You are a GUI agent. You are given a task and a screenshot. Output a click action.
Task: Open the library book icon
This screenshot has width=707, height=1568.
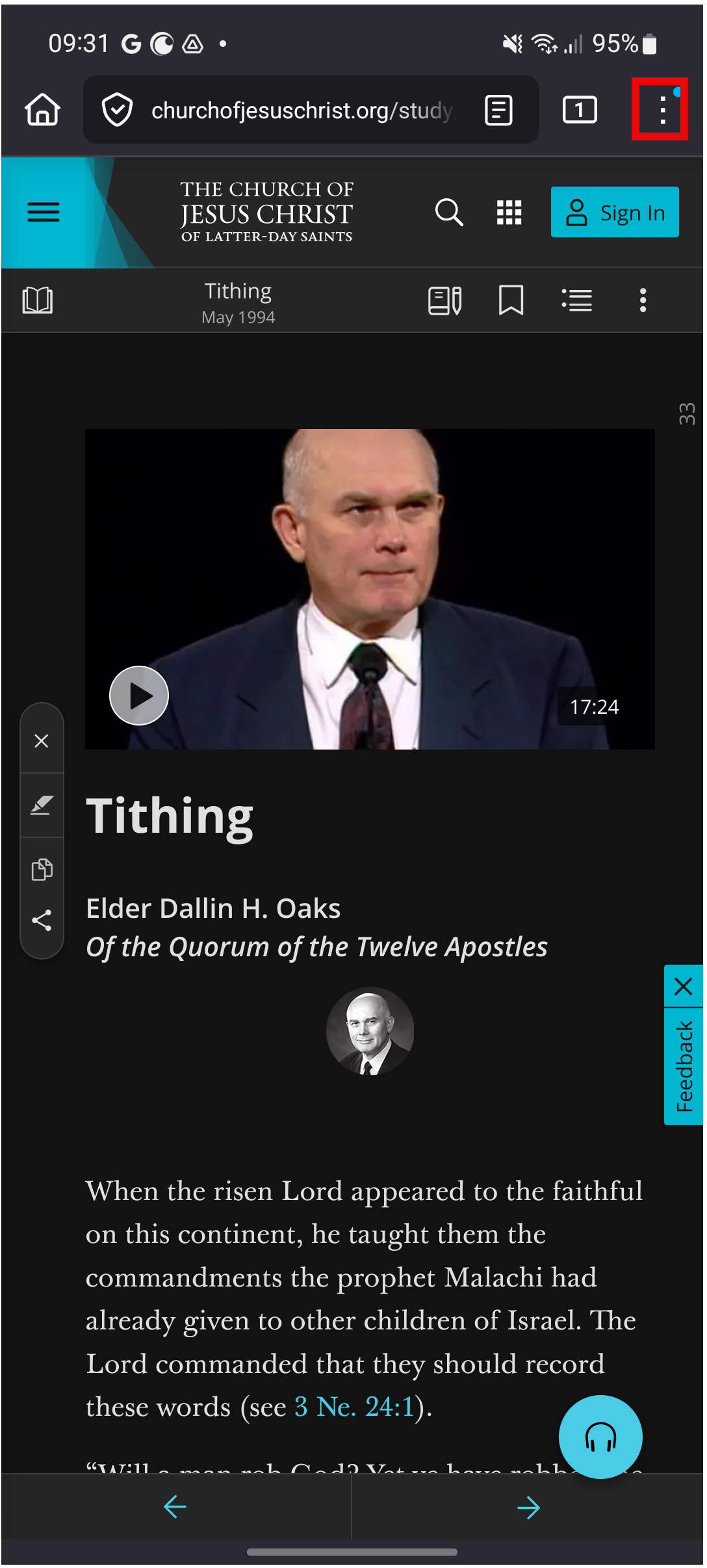(x=38, y=300)
